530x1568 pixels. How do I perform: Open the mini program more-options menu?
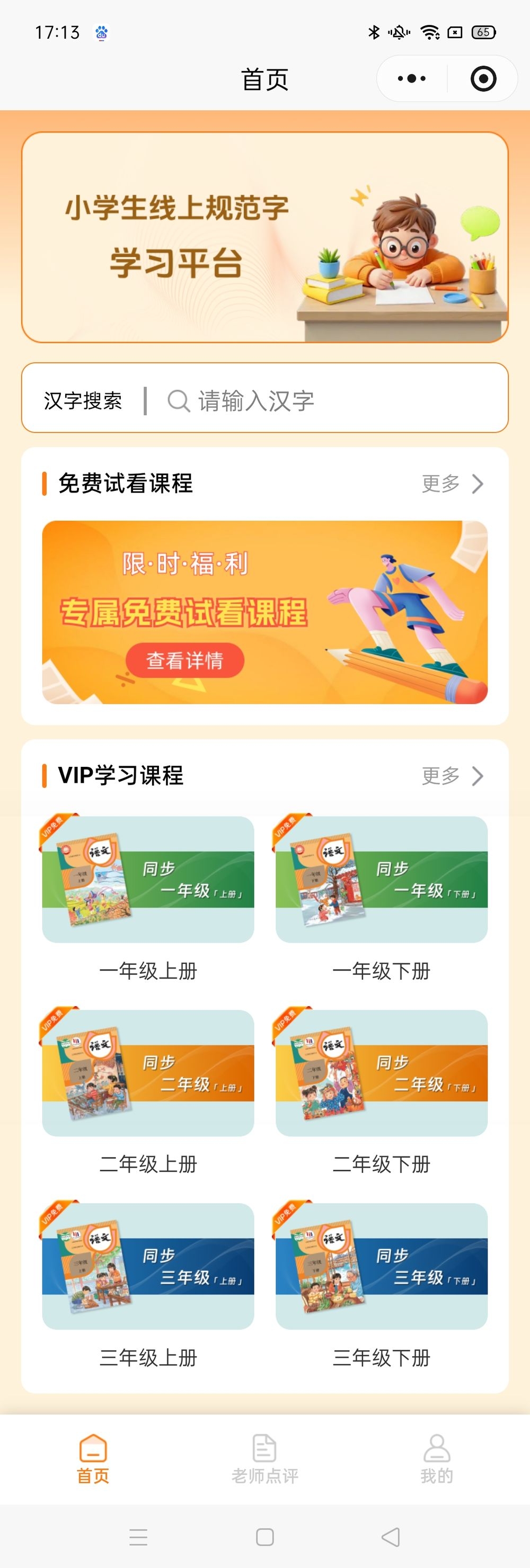click(x=412, y=78)
